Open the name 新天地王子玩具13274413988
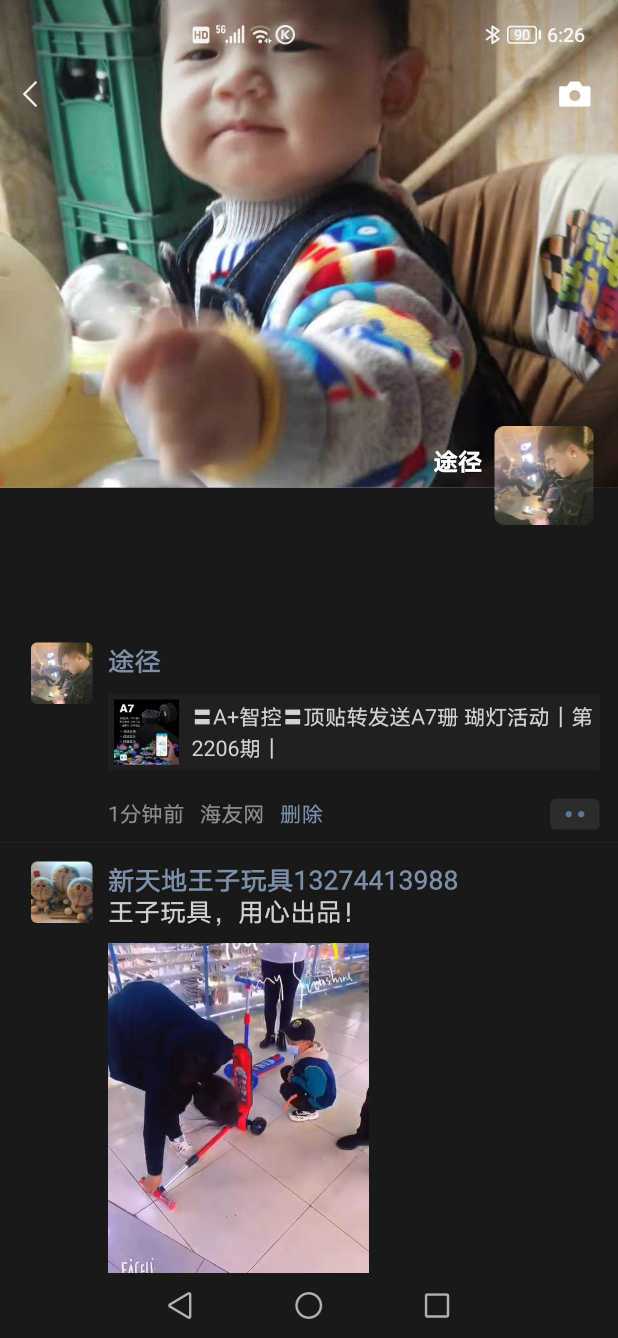The height and width of the screenshot is (1338, 618). (282, 881)
